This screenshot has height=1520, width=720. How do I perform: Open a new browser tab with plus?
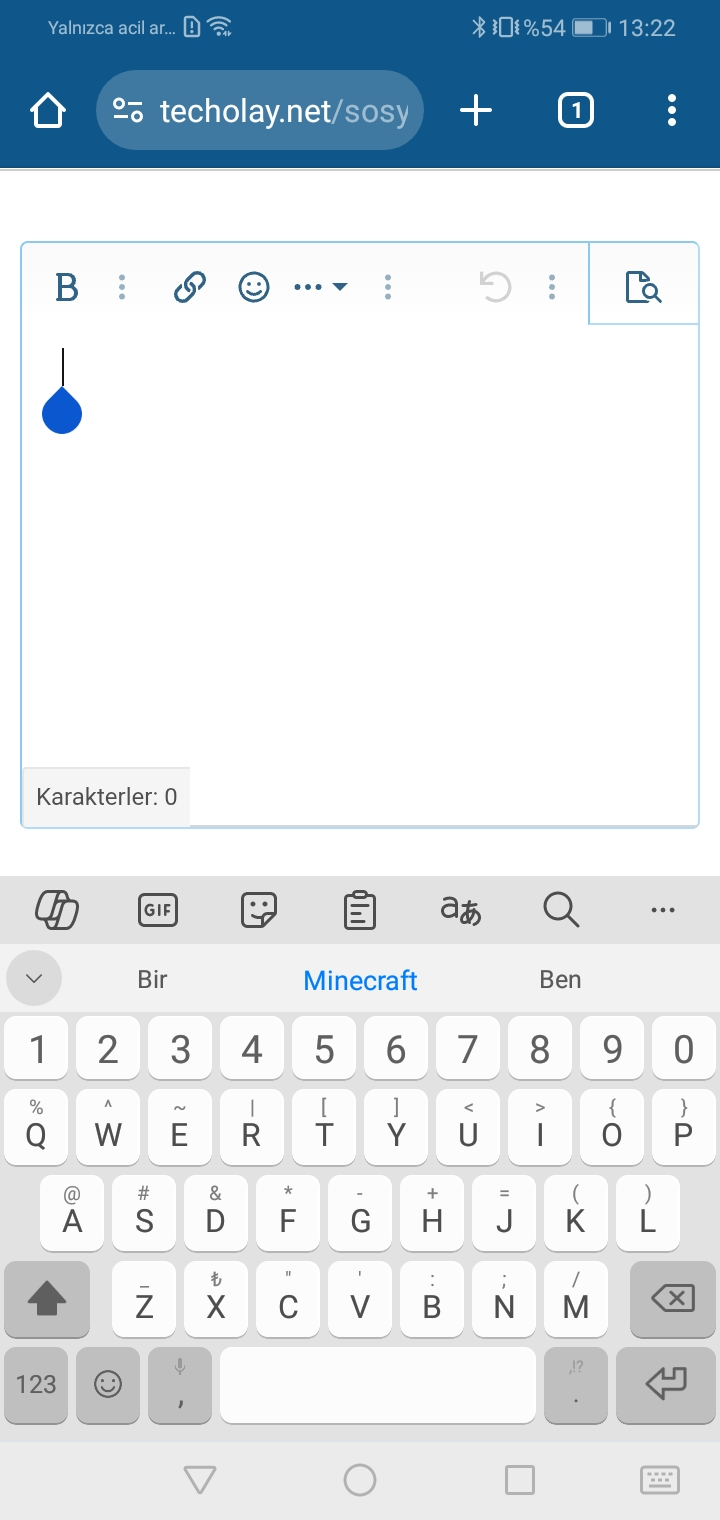(x=476, y=110)
